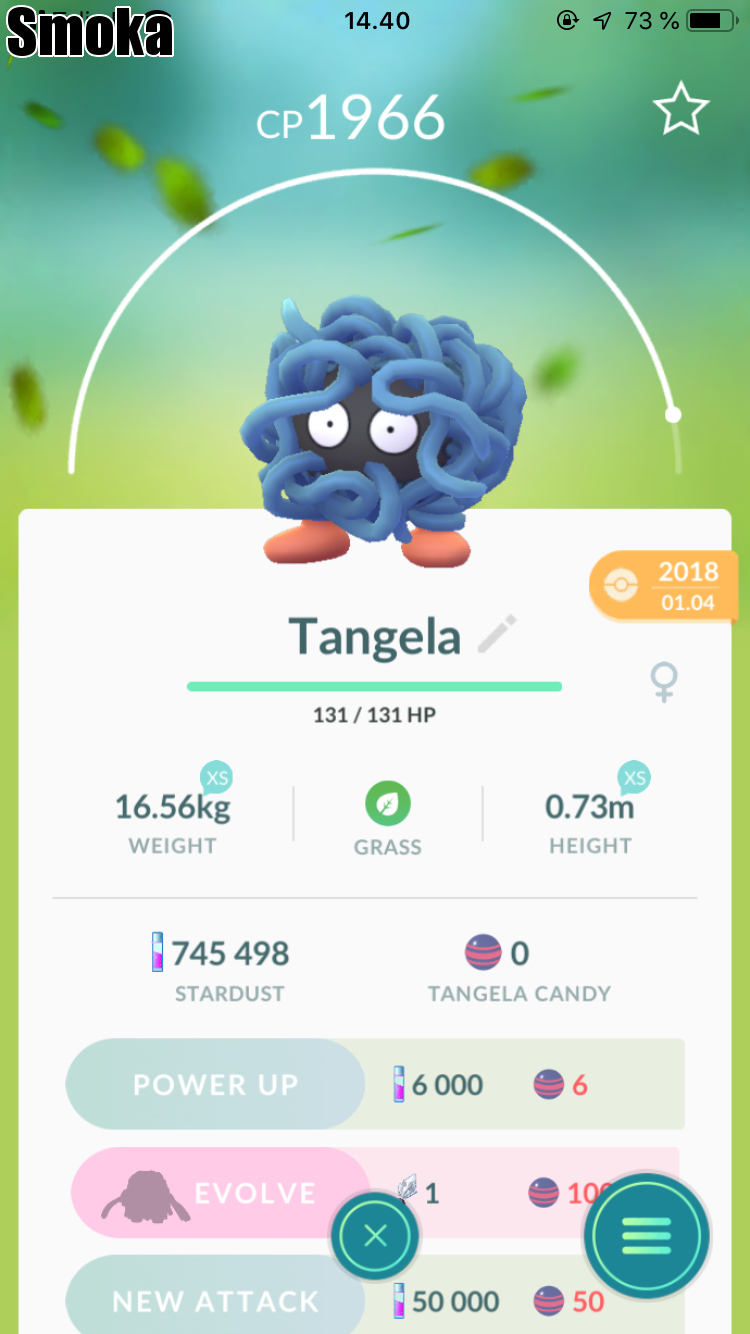Viewport: 750px width, 1334px height.
Task: Close the Pokémon details screen
Action: (x=375, y=1236)
